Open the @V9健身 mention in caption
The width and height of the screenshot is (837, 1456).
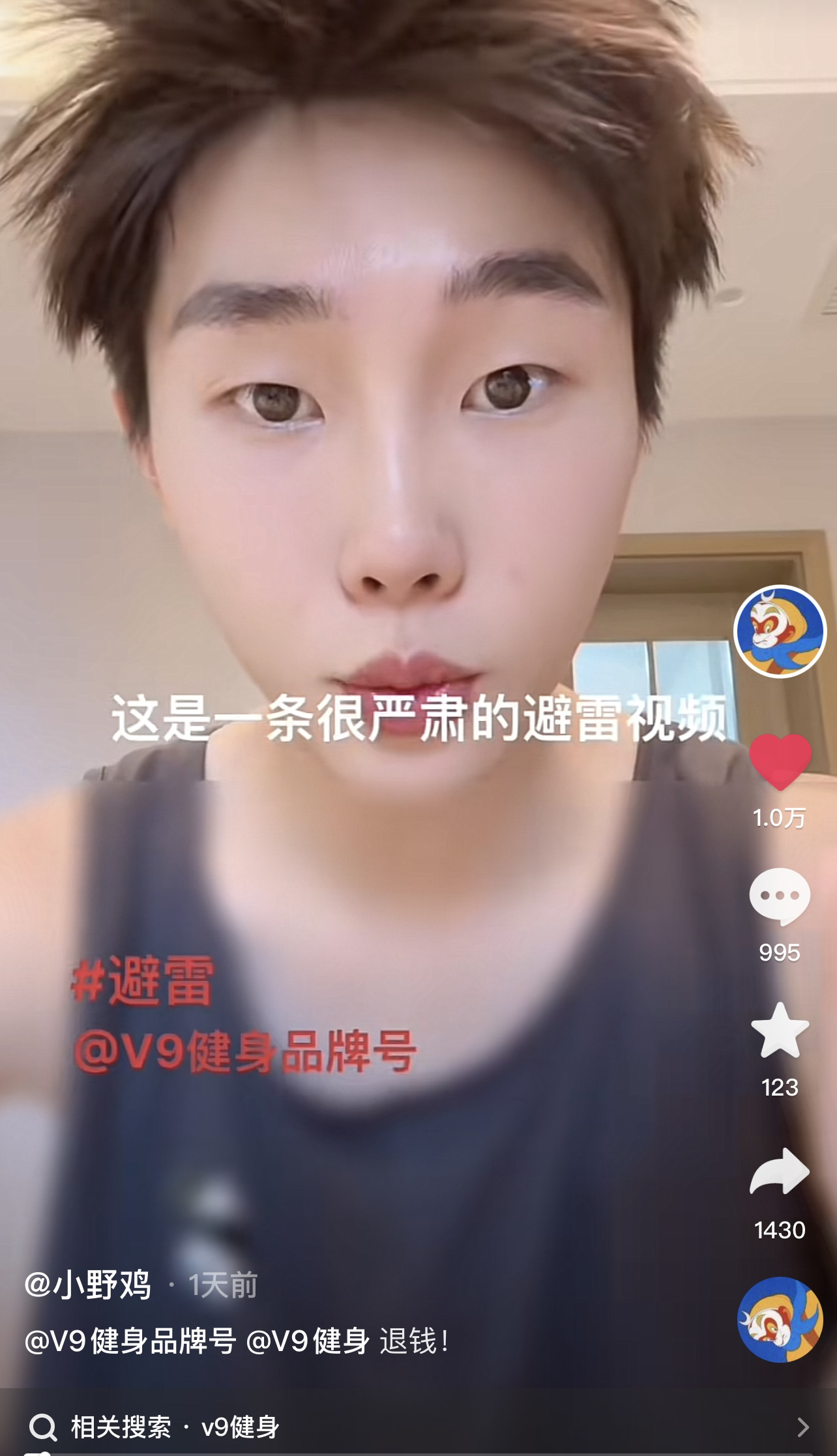[308, 1341]
